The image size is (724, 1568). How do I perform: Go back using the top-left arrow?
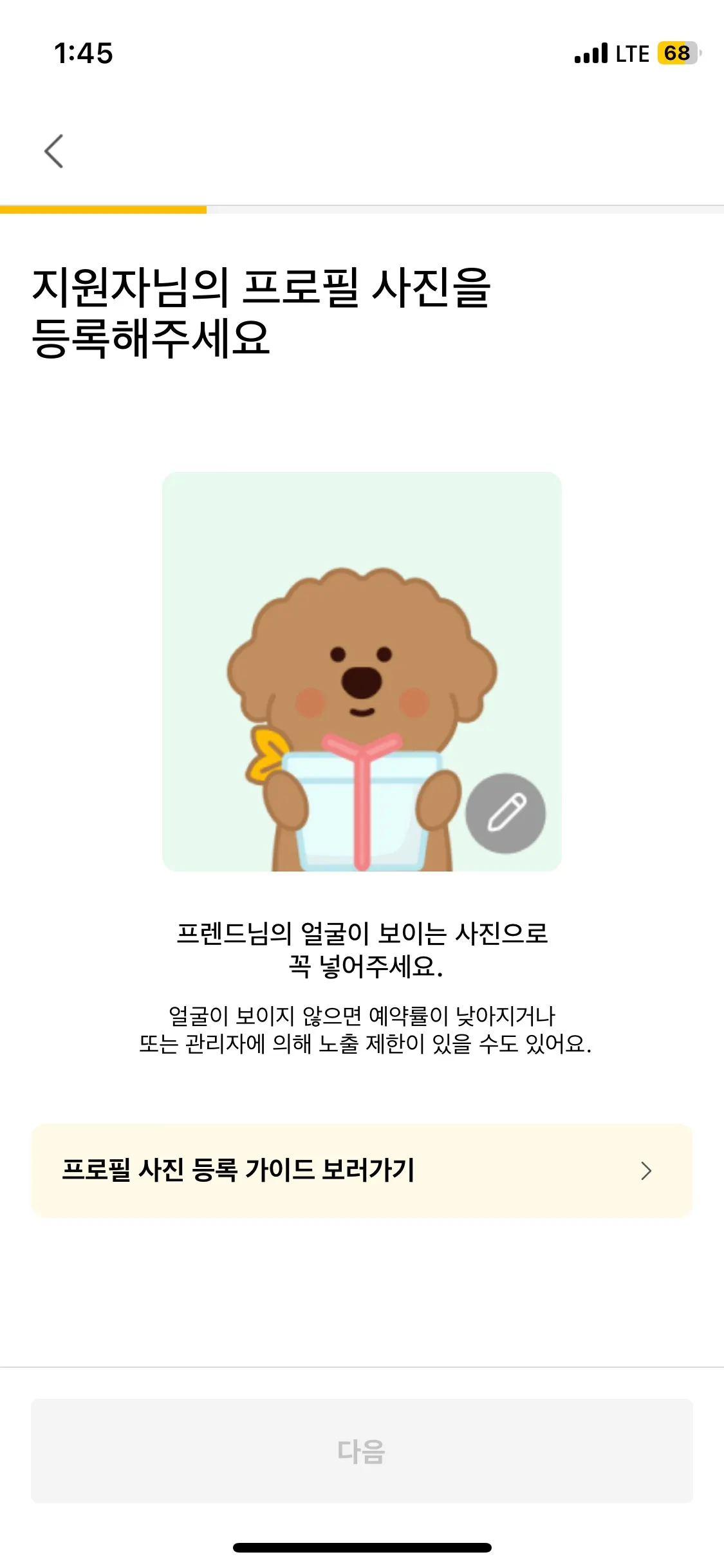pos(54,151)
